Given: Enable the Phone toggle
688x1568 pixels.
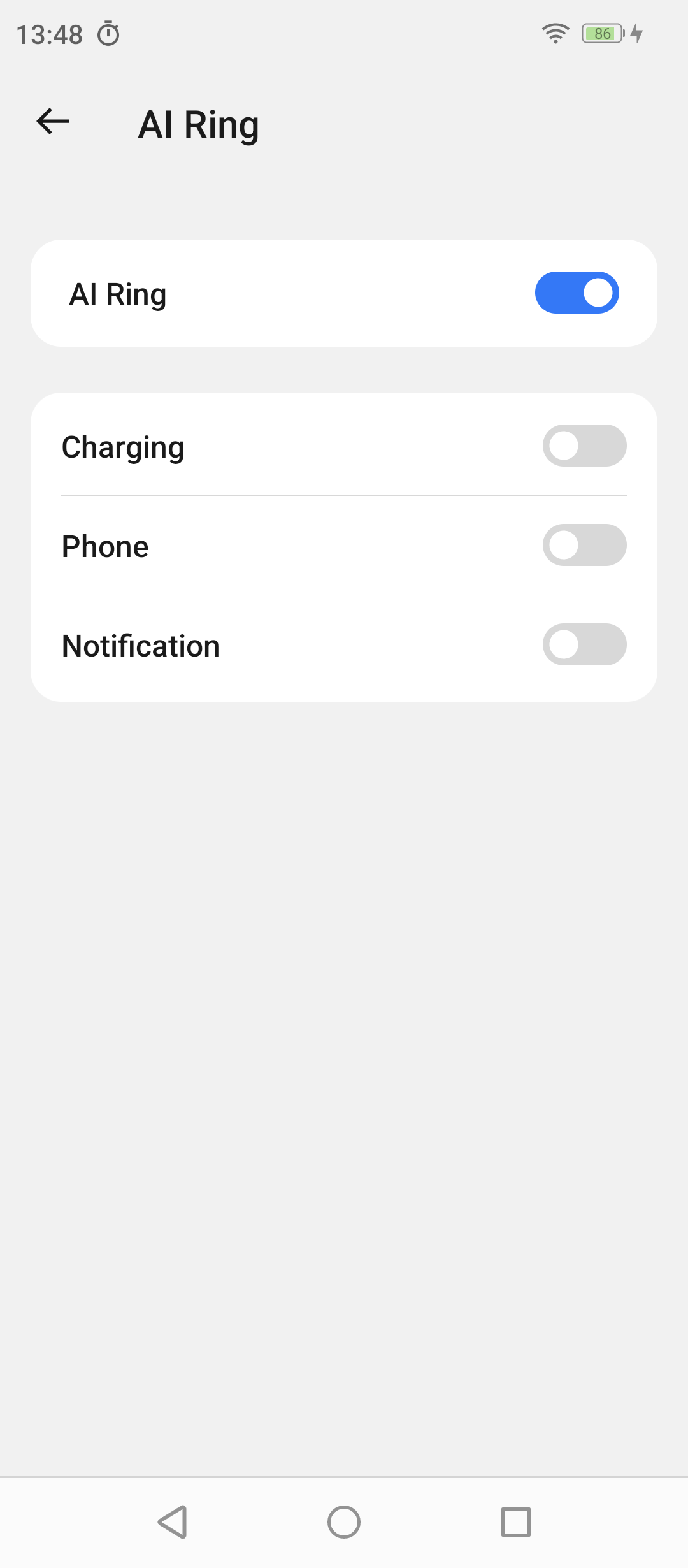Looking at the screenshot, I should coord(585,545).
